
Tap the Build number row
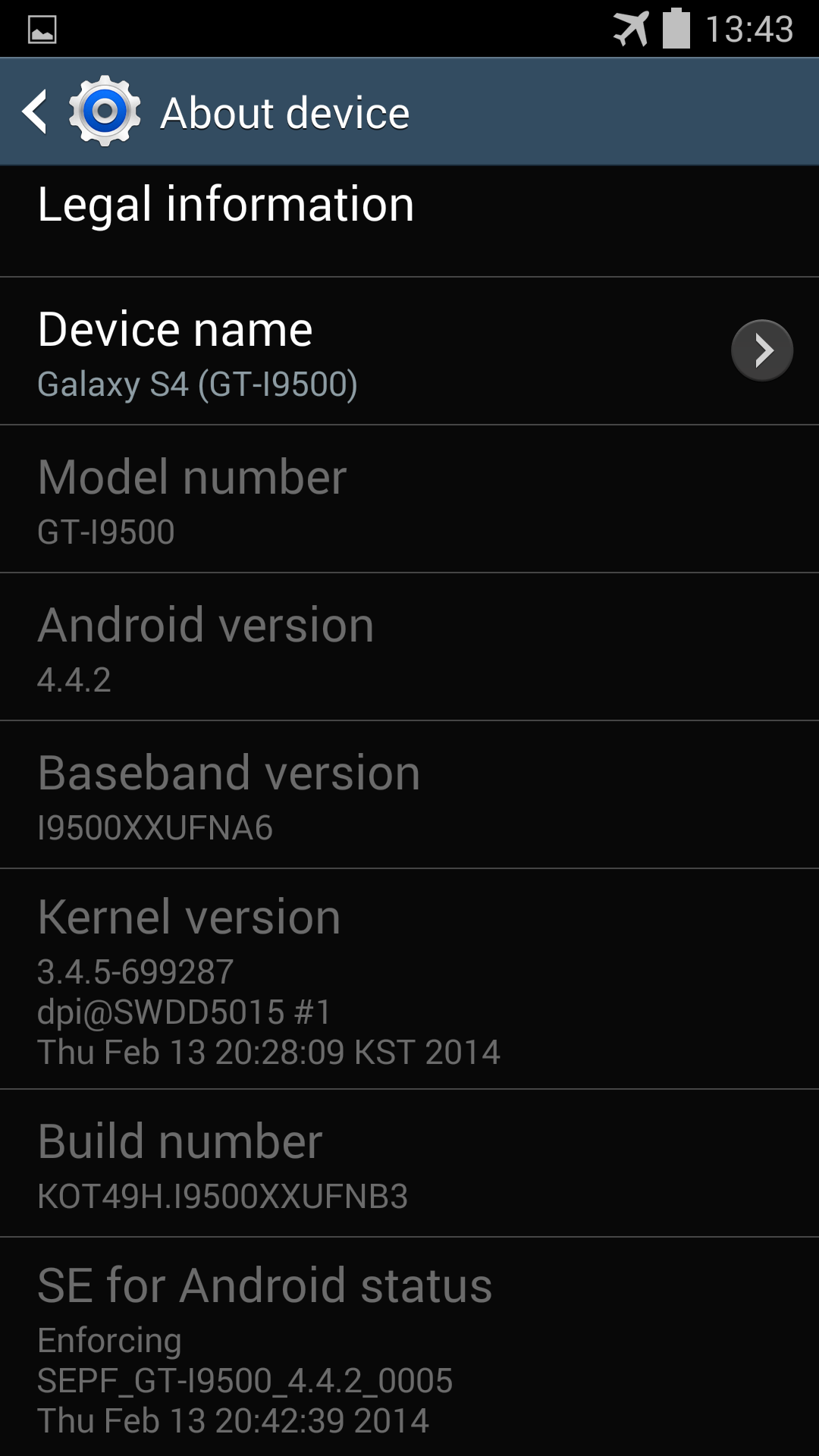coord(409,1163)
